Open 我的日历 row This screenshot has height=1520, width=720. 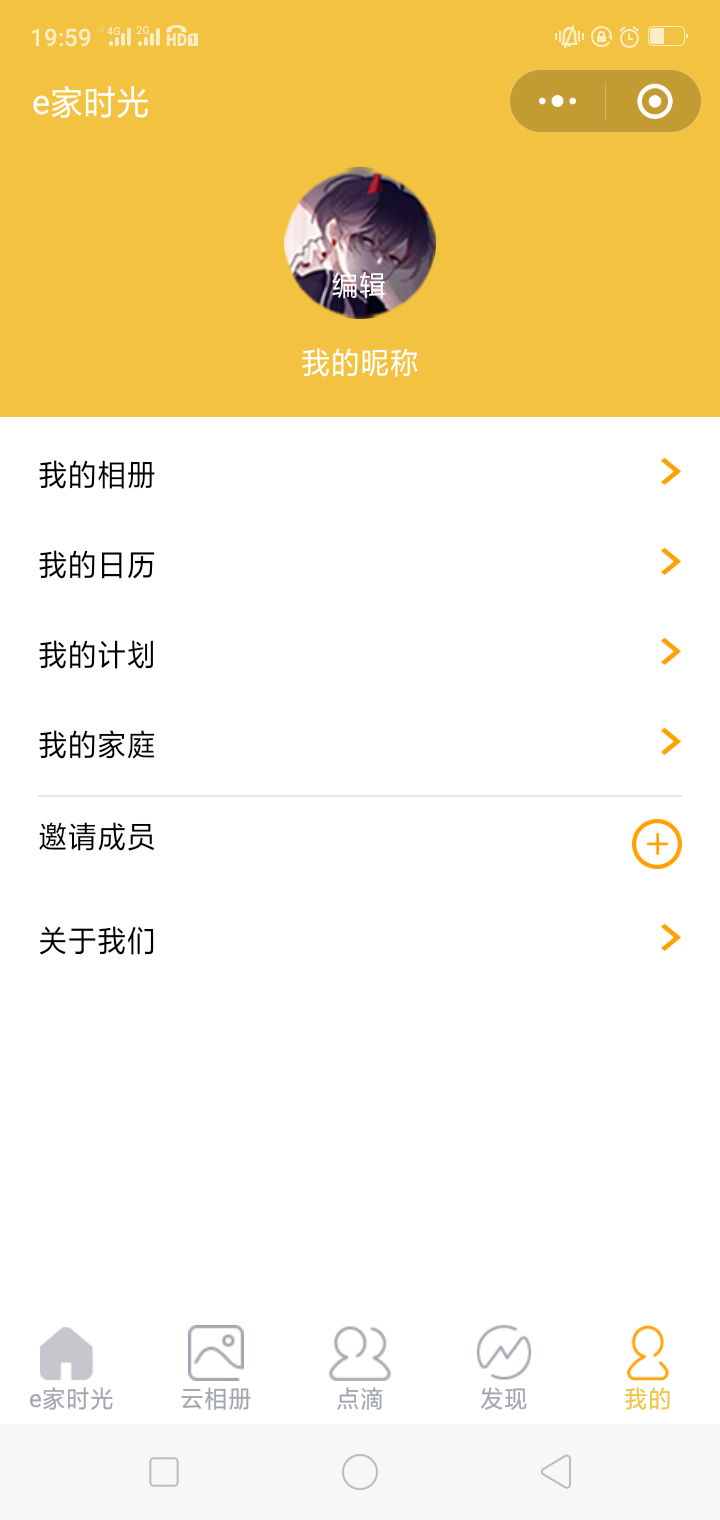(360, 564)
